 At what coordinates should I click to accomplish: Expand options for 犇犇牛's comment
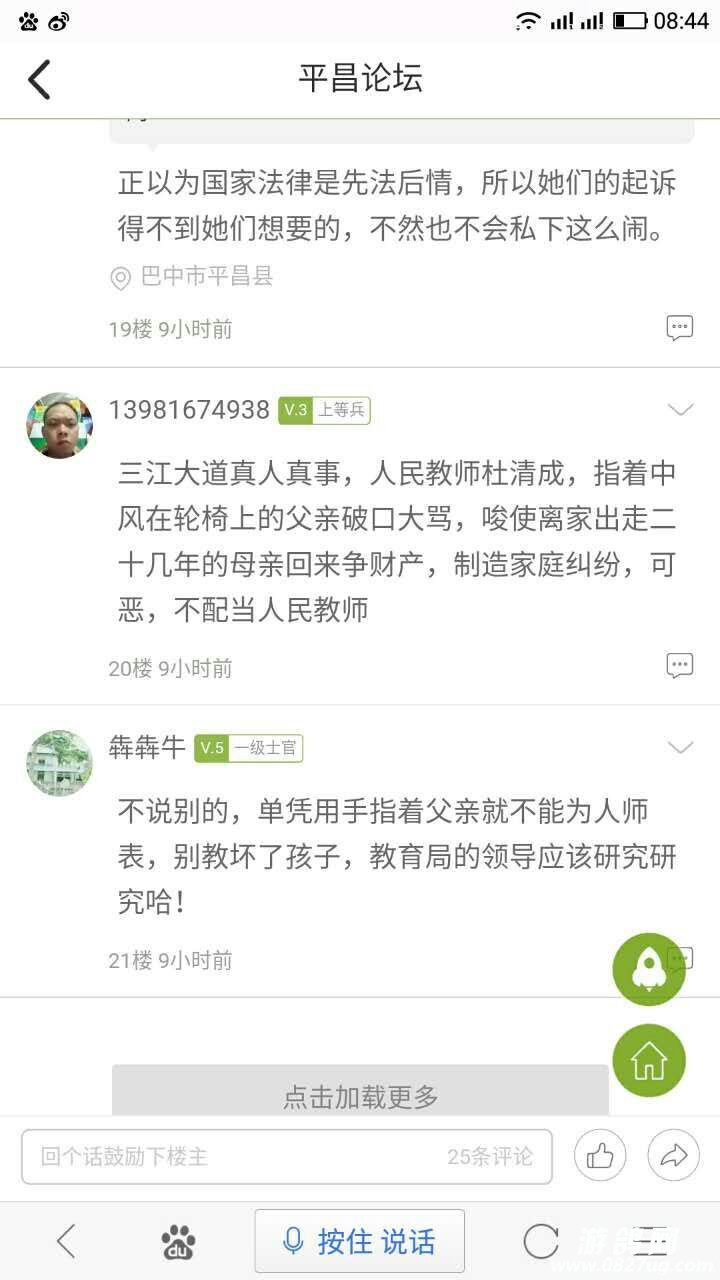tap(680, 747)
